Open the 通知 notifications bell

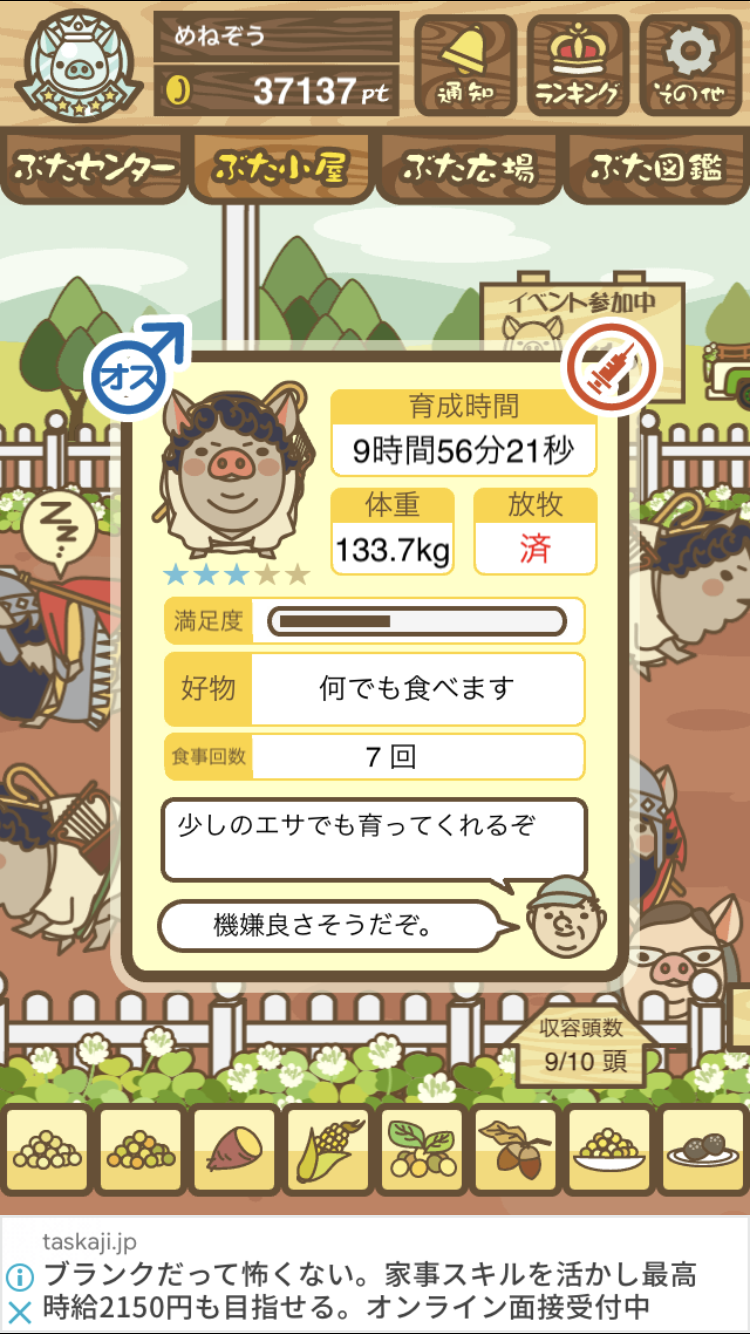pos(465,66)
